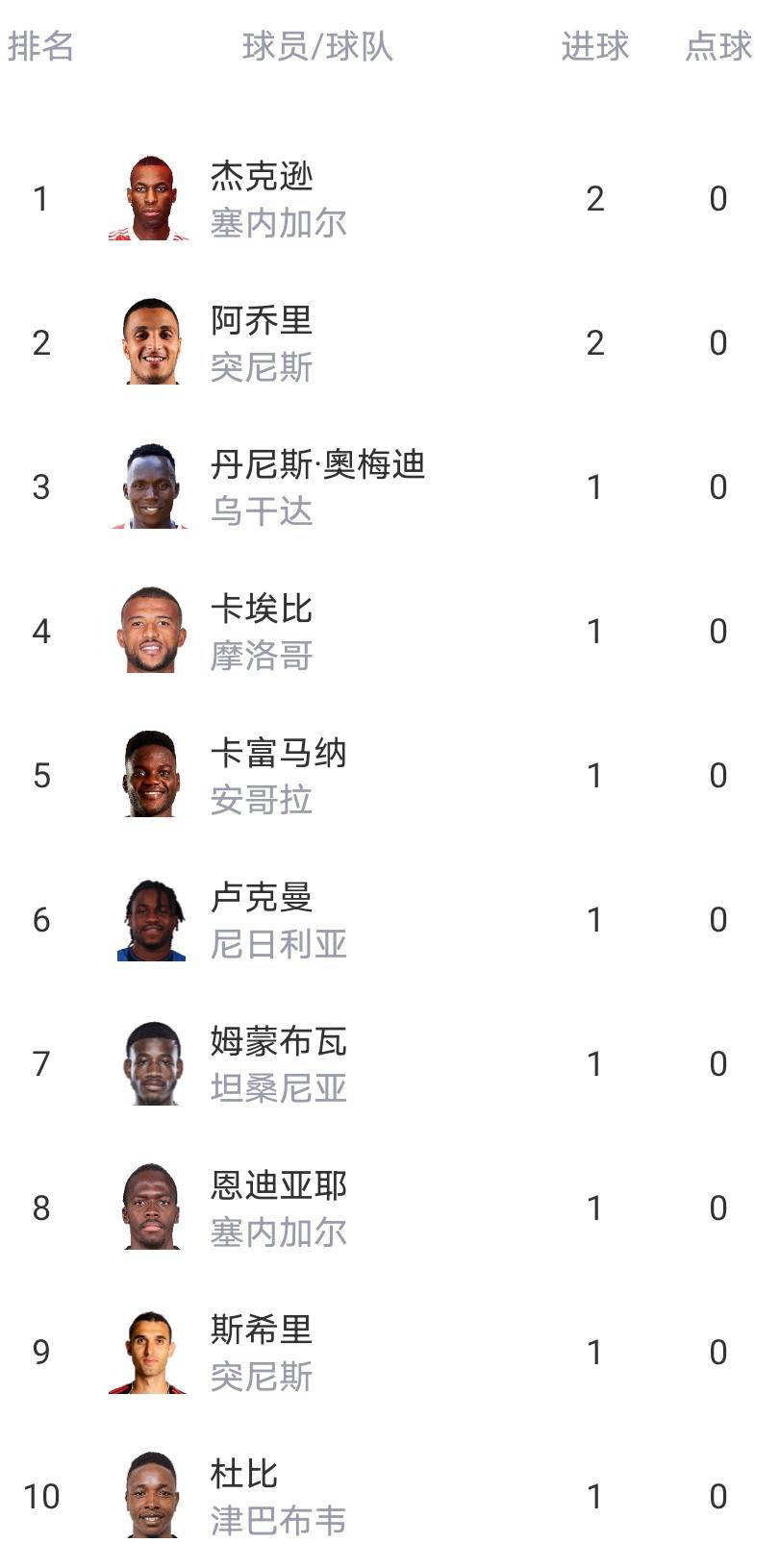Open 阿乔里's player profile

[x=262, y=321]
